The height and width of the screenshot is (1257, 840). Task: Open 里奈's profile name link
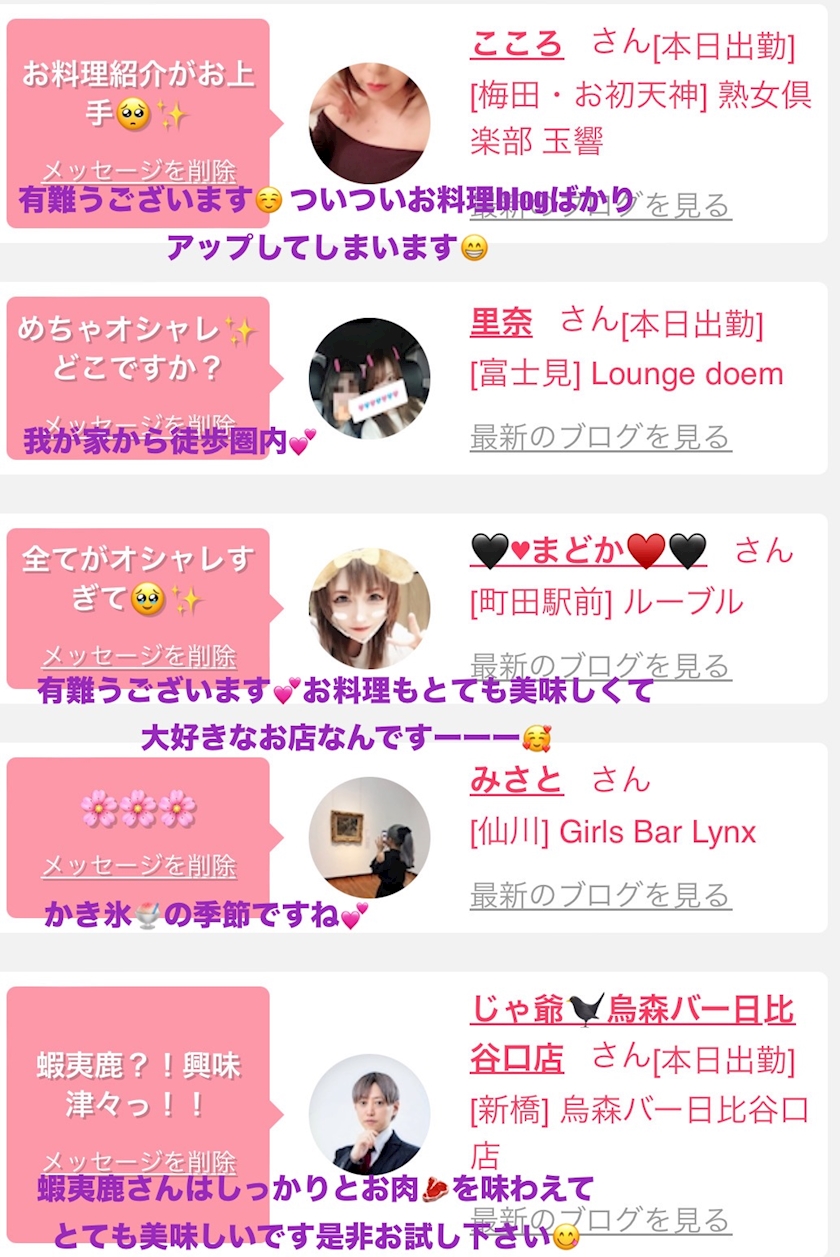coord(501,323)
